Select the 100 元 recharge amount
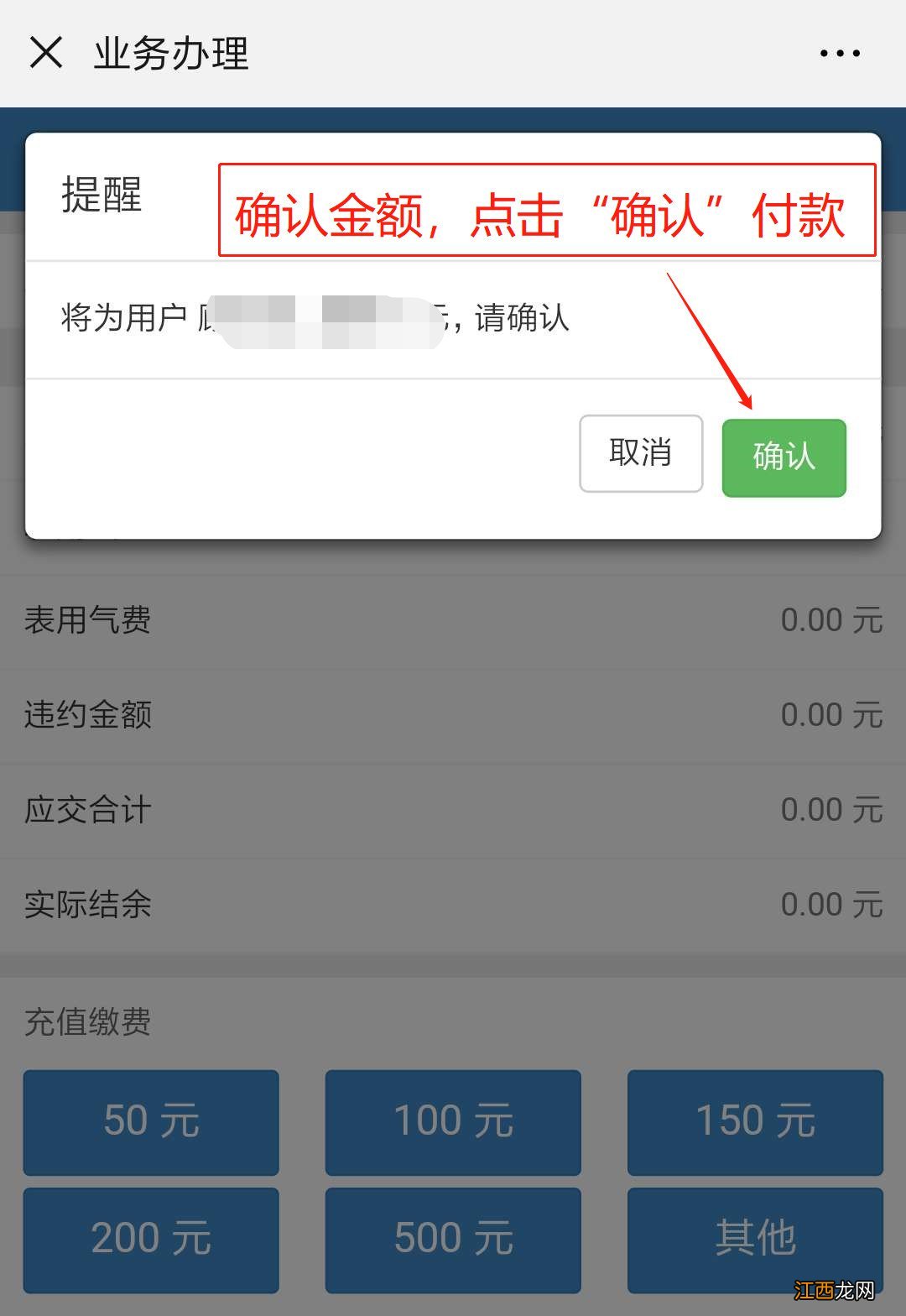The height and width of the screenshot is (1316, 906). (452, 1122)
